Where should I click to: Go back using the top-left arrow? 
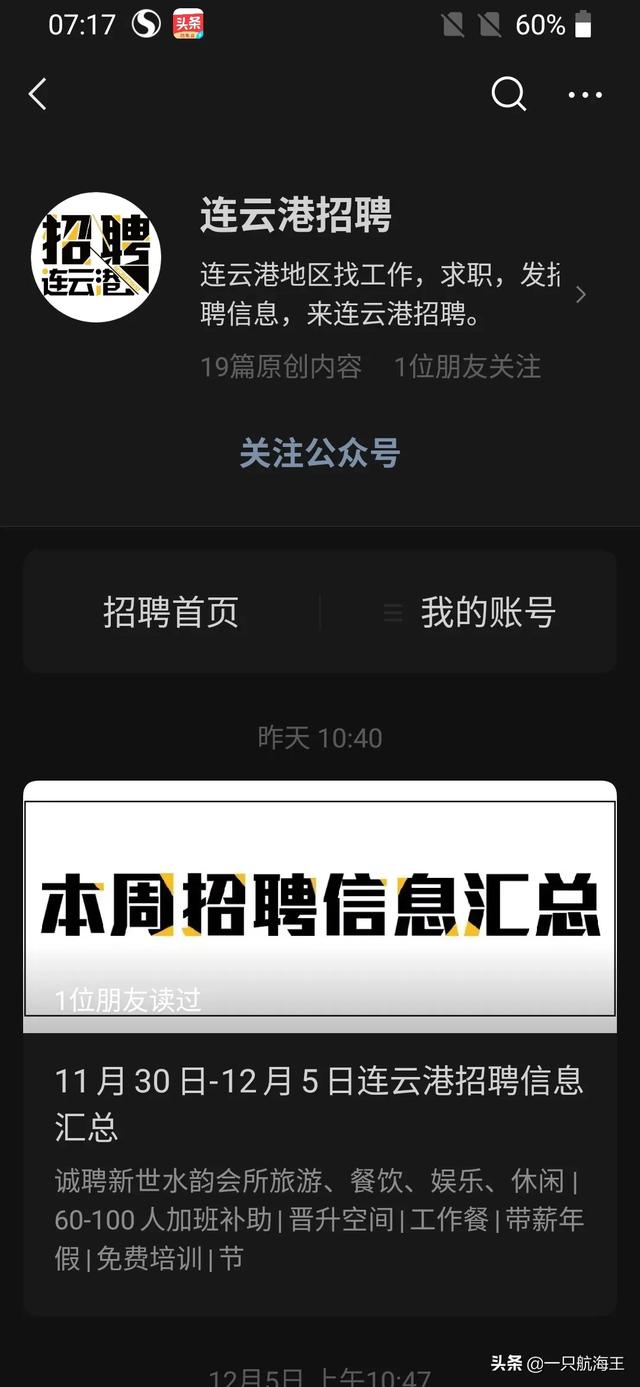pos(38,95)
